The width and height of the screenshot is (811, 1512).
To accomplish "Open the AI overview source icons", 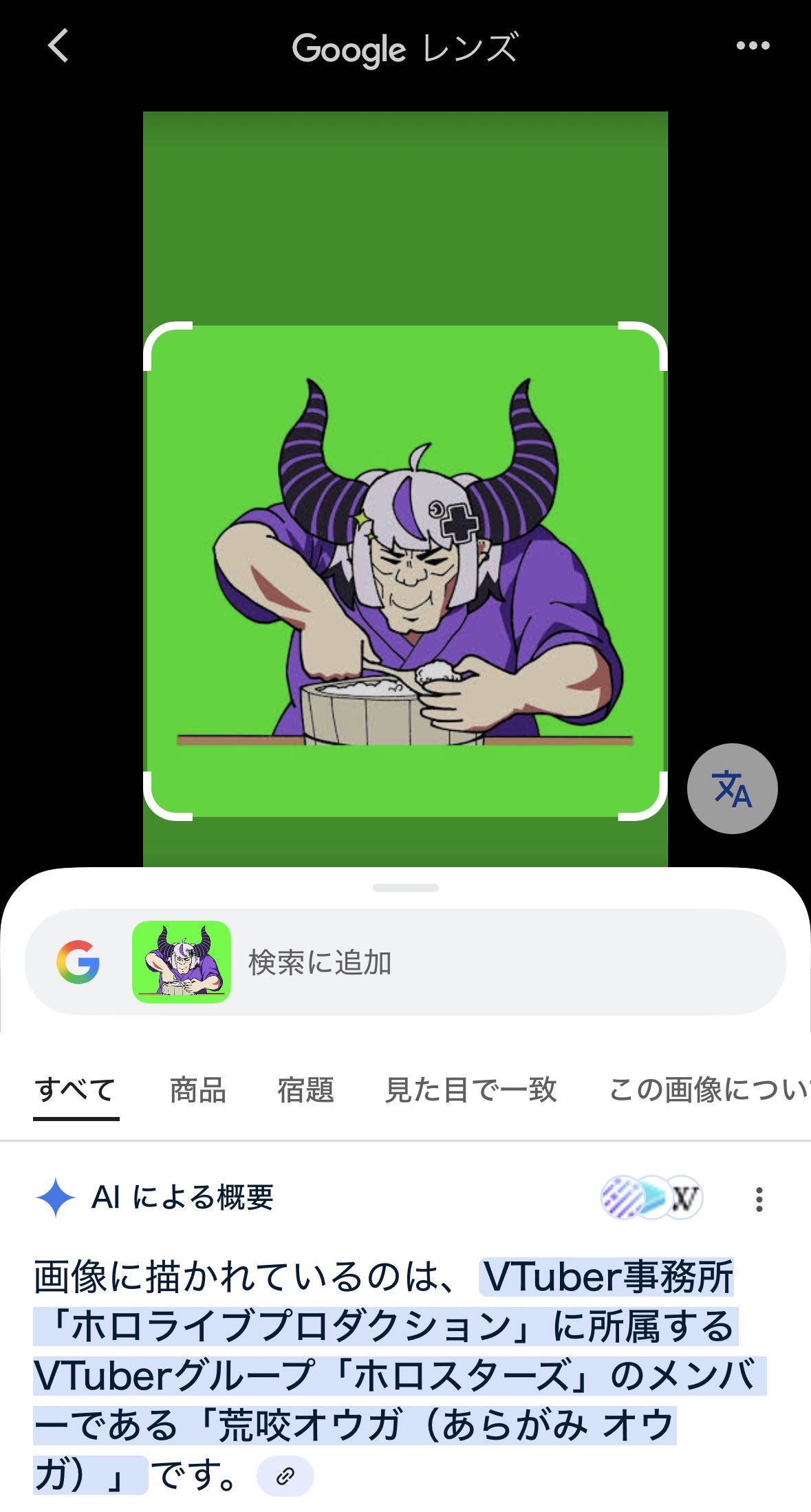I will tap(651, 1198).
